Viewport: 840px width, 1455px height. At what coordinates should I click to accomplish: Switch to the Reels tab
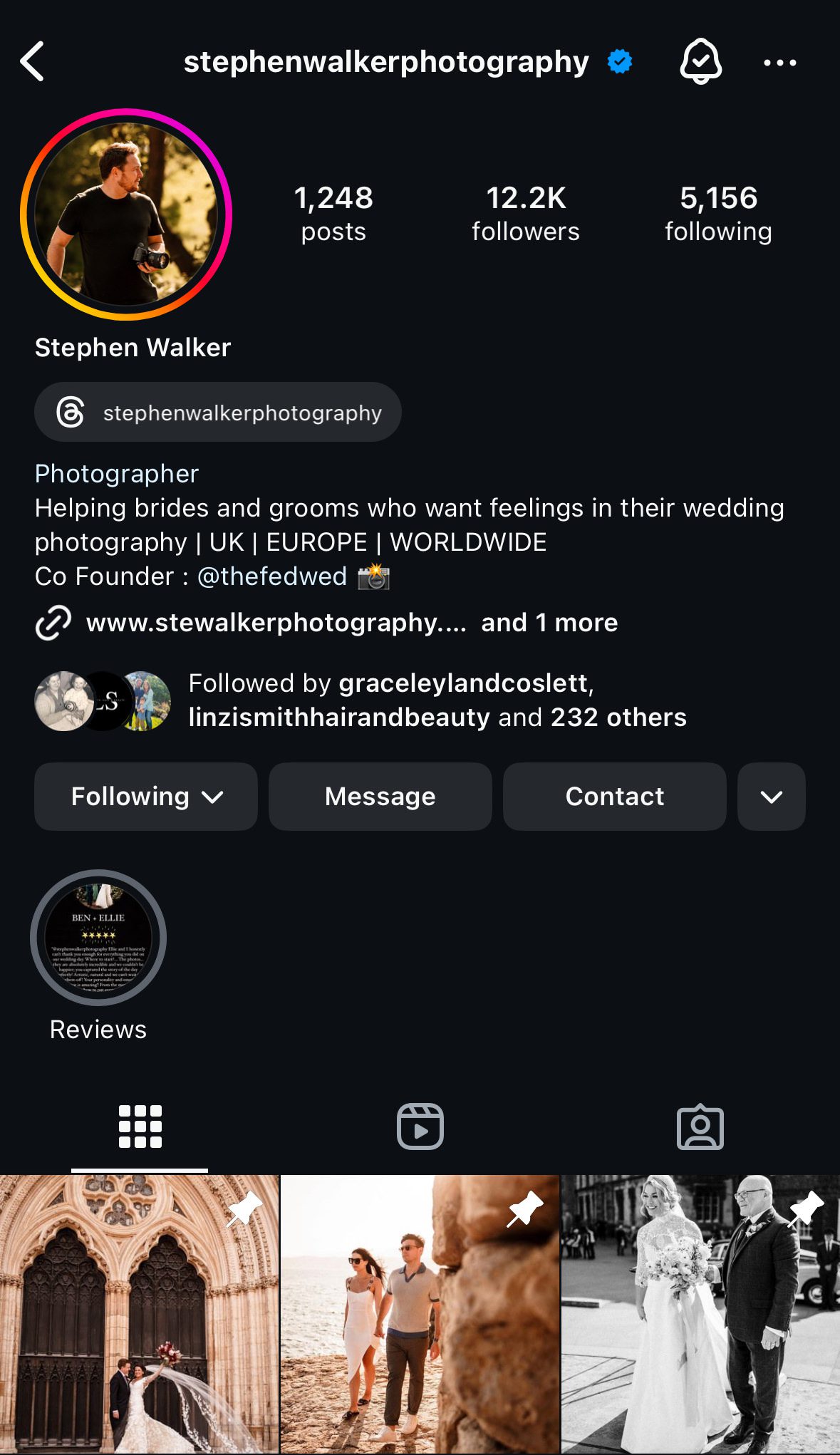click(420, 1127)
